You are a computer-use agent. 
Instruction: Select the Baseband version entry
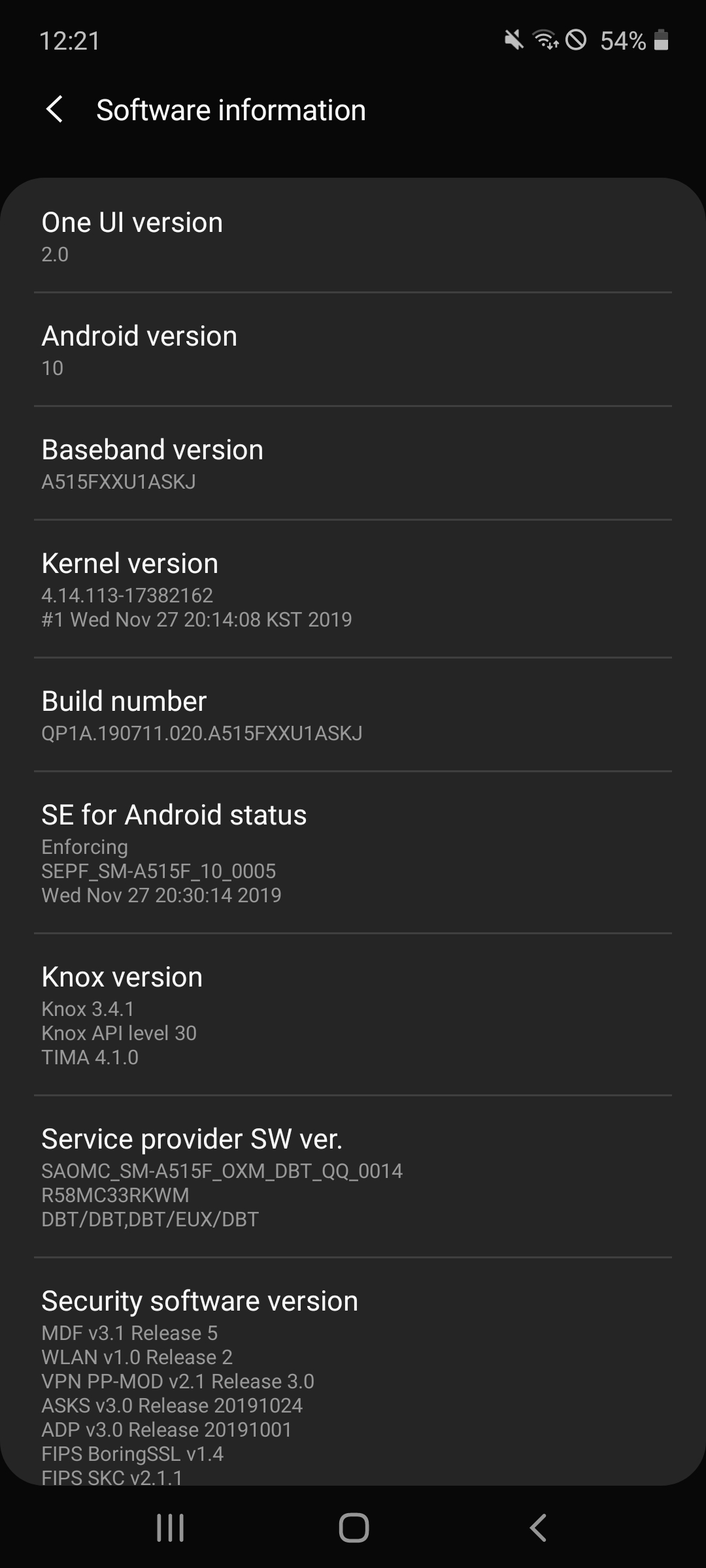pos(353,463)
